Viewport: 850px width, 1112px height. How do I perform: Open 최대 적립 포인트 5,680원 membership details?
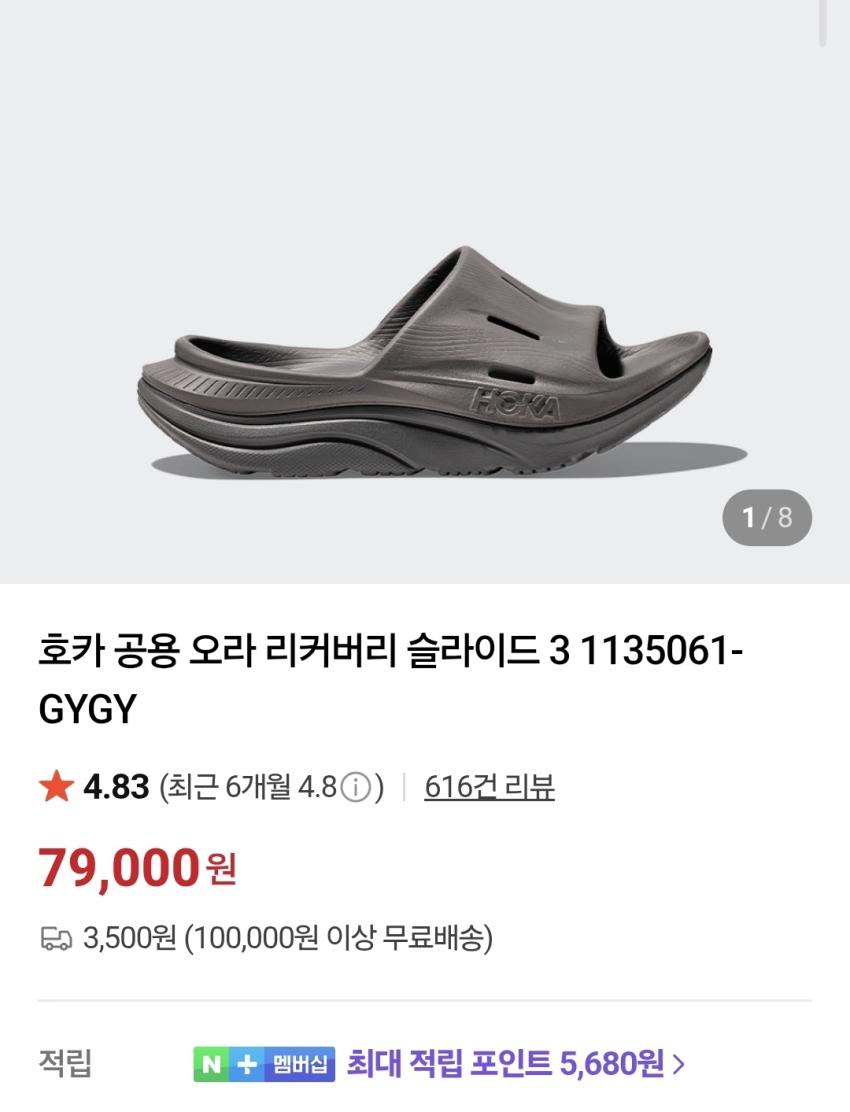tap(515, 1063)
